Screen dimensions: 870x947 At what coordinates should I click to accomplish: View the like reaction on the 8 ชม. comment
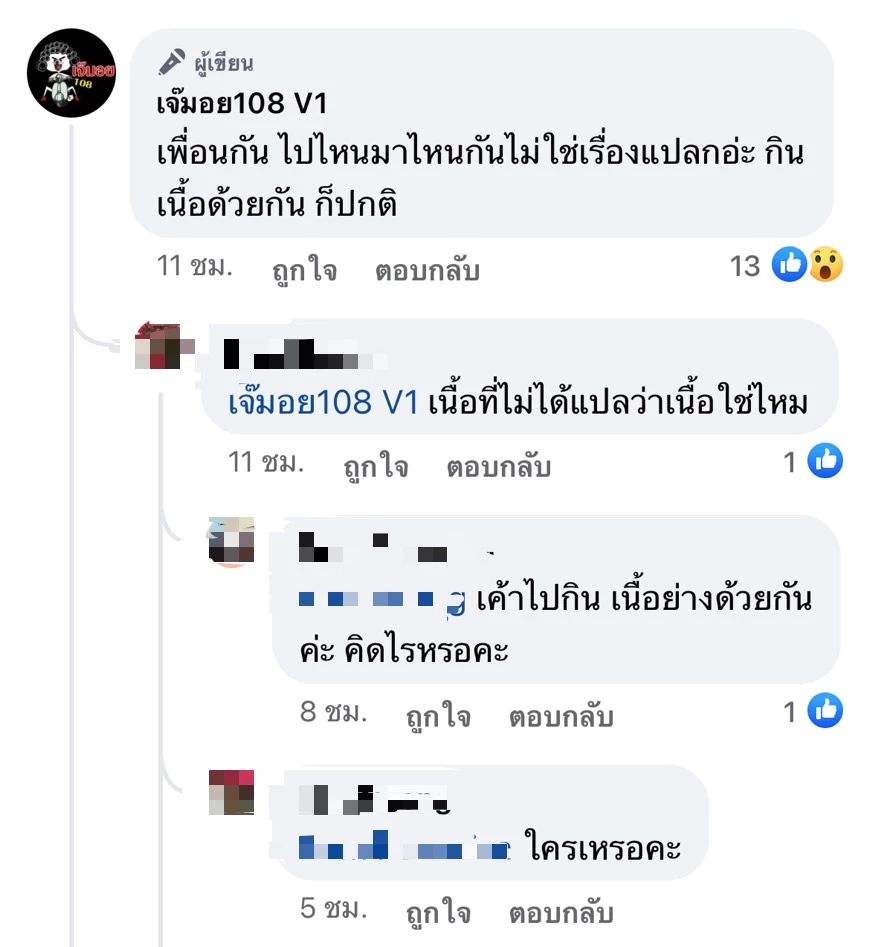click(824, 711)
